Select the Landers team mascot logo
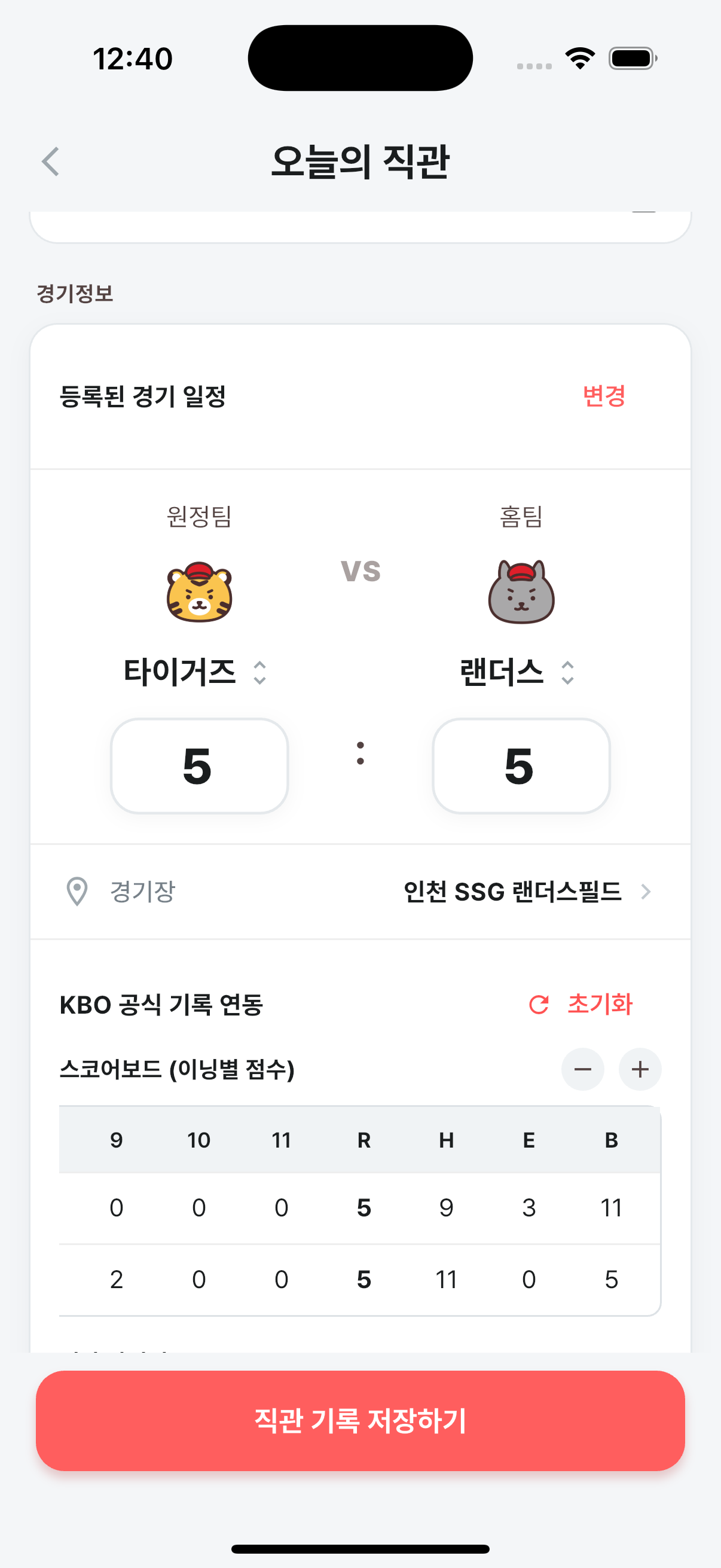Image resolution: width=721 pixels, height=1568 pixels. (522, 593)
